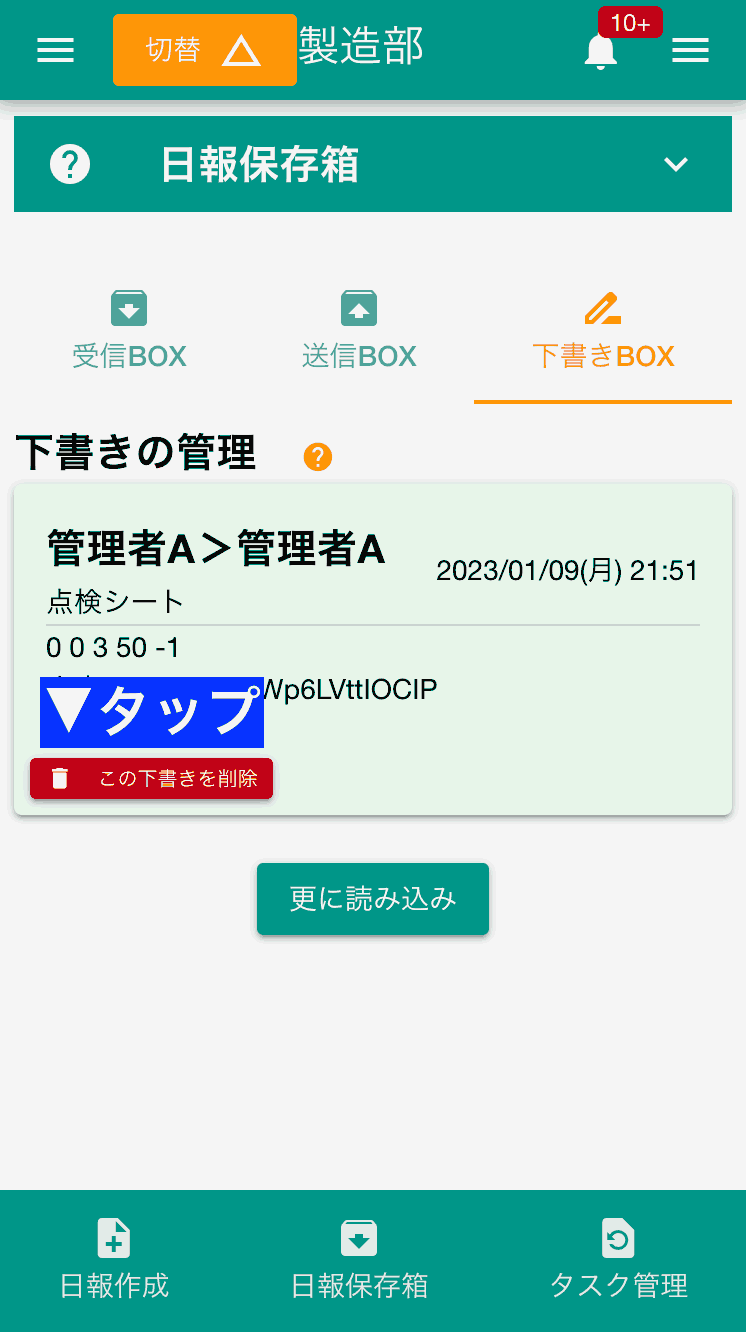The image size is (746, 1332).
Task: Open 日報保存箱 in bottom navigation
Action: [x=359, y=1260]
